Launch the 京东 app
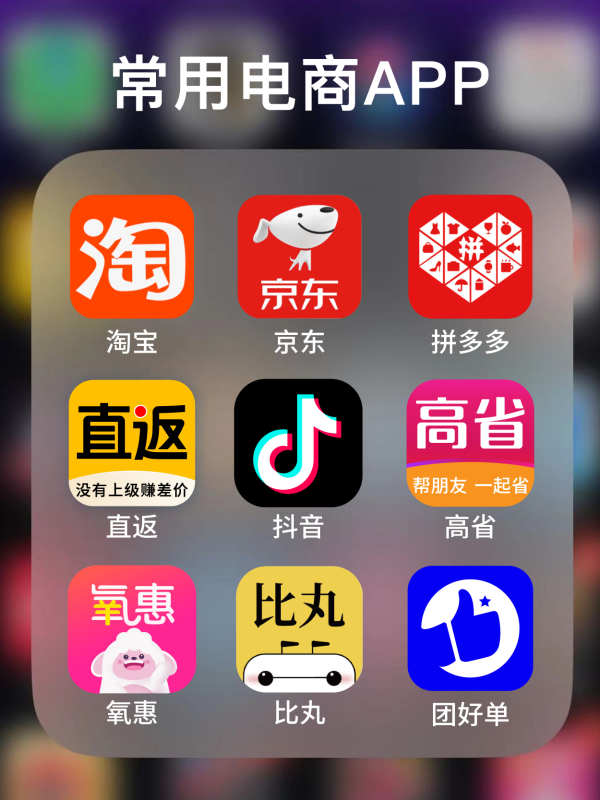Image resolution: width=600 pixels, height=800 pixels. click(299, 257)
